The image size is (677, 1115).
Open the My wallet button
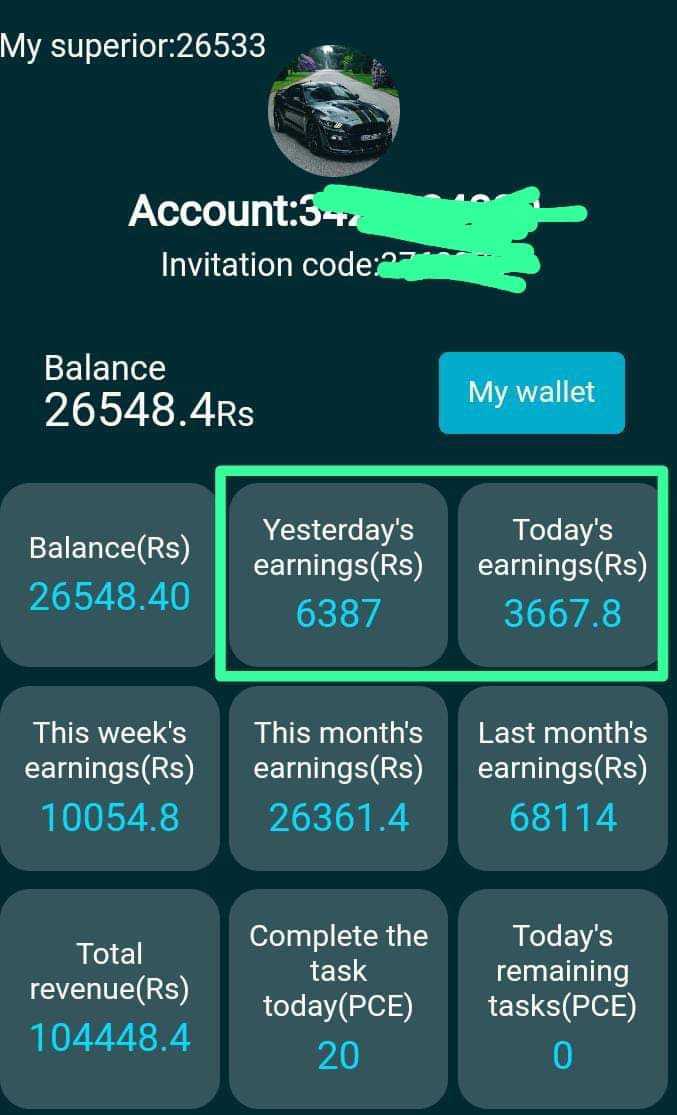point(531,393)
